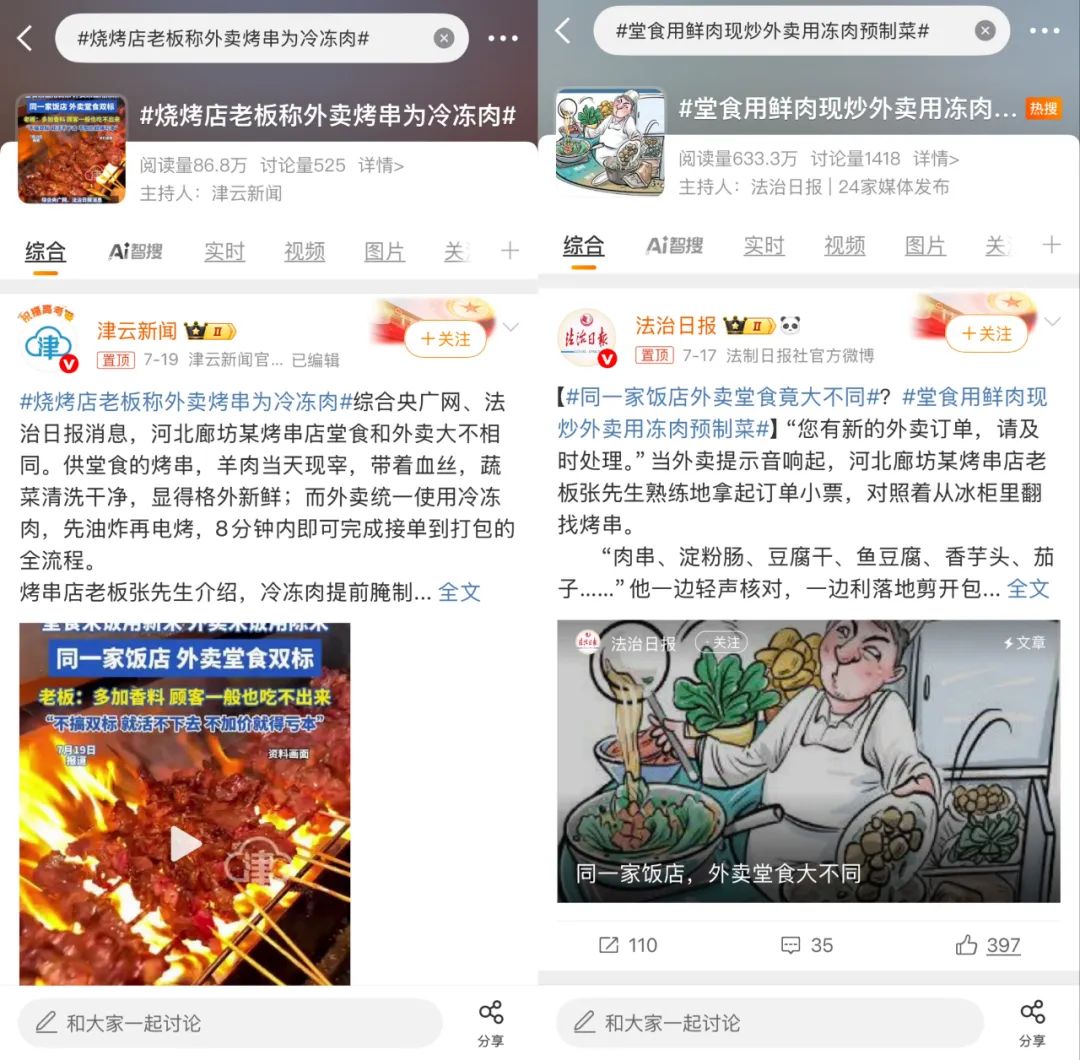This screenshot has width=1080, height=1060.
Task: Repost the 法治日报 post showing 110 reposts
Action: (628, 945)
